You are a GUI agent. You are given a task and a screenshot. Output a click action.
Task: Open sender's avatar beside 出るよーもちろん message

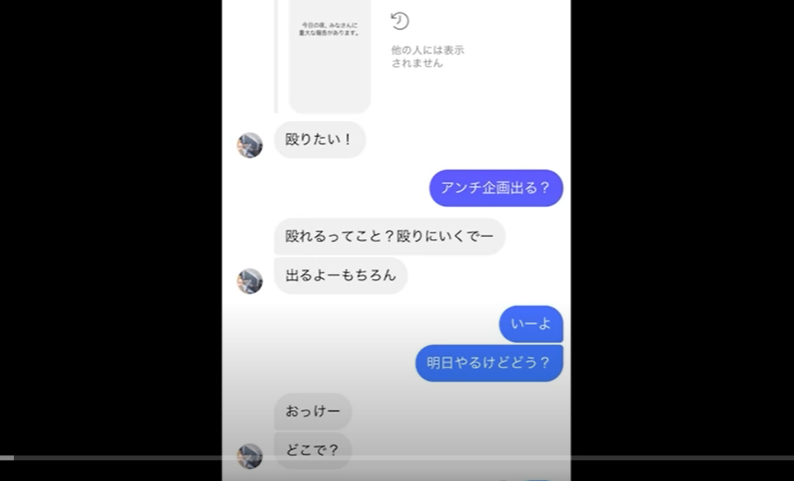pyautogui.click(x=250, y=281)
